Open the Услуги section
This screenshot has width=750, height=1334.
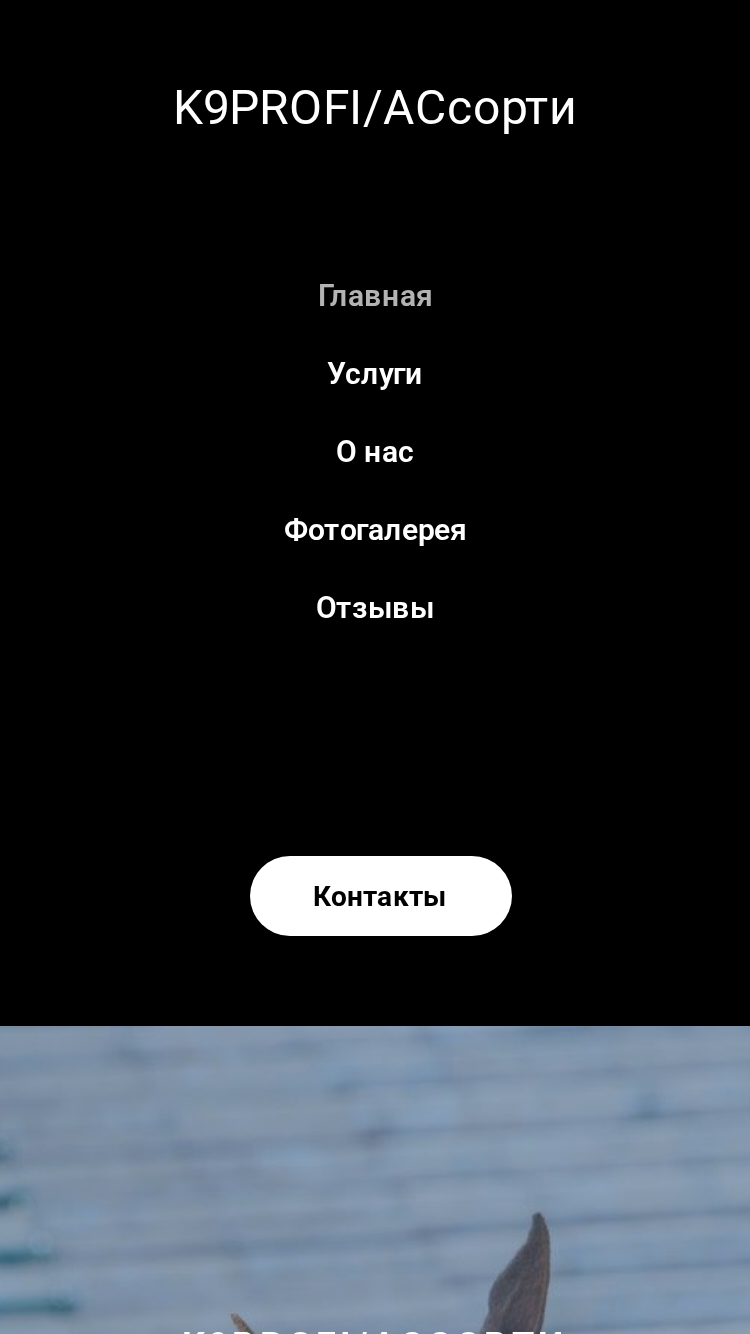[x=375, y=374]
